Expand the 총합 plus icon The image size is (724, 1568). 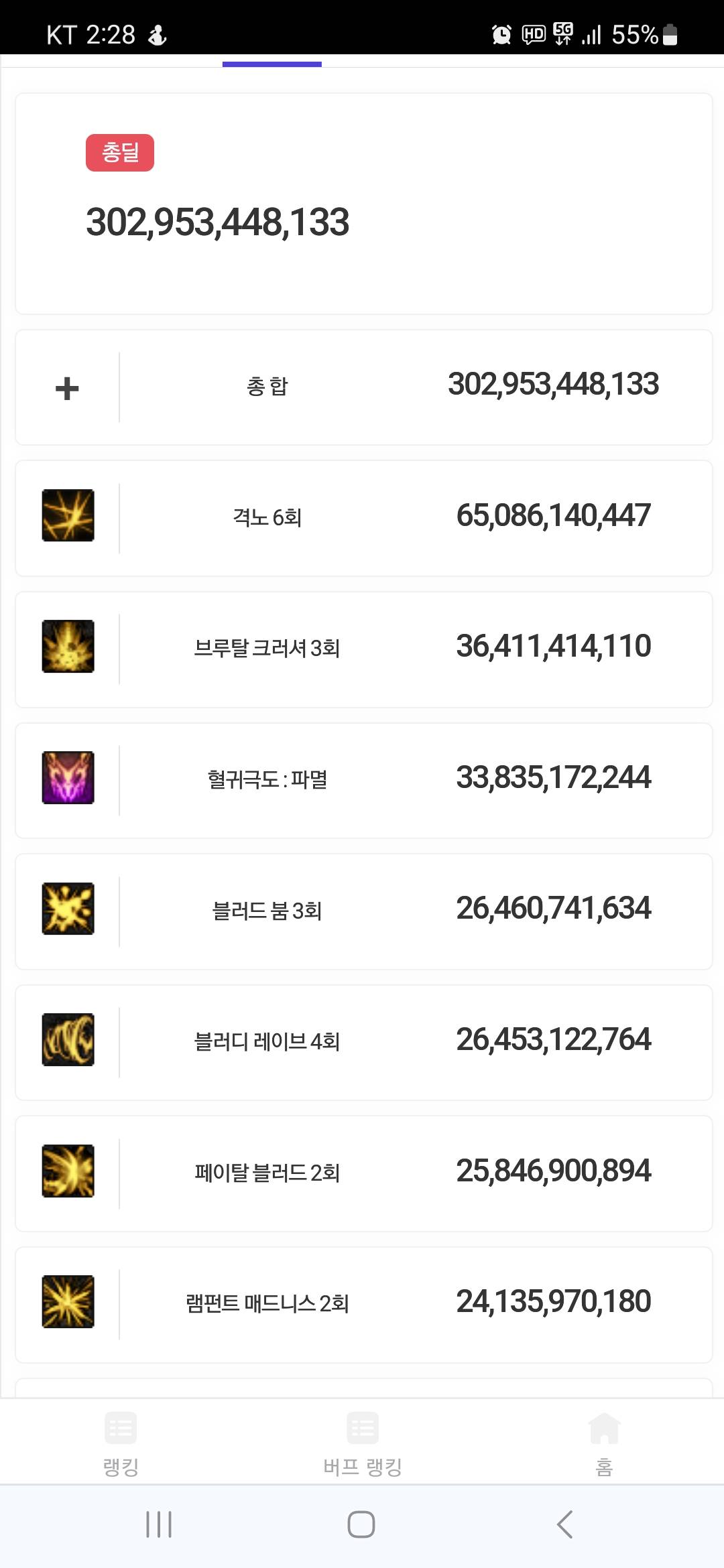67,388
